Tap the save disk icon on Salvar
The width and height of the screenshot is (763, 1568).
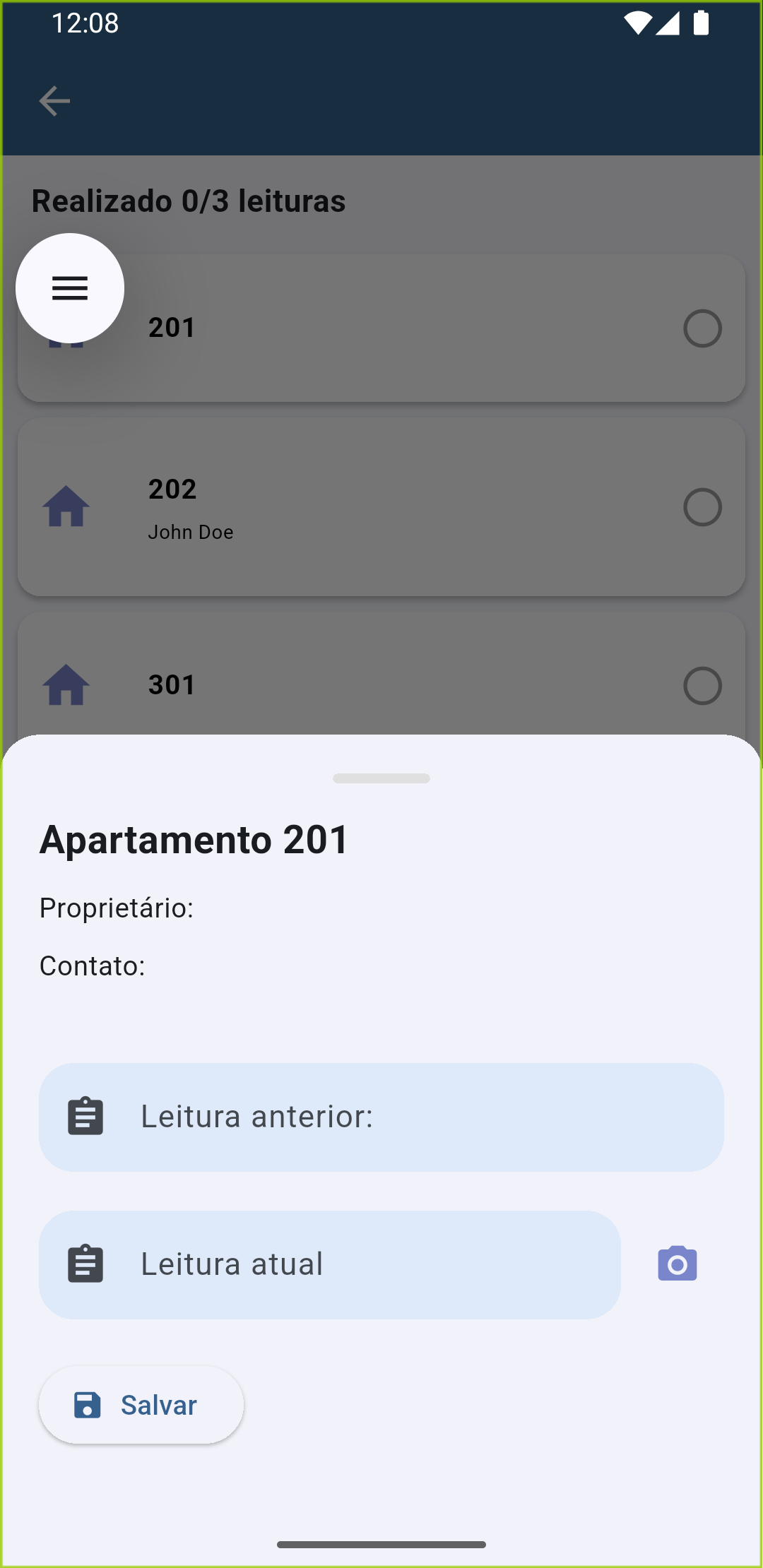[86, 1404]
